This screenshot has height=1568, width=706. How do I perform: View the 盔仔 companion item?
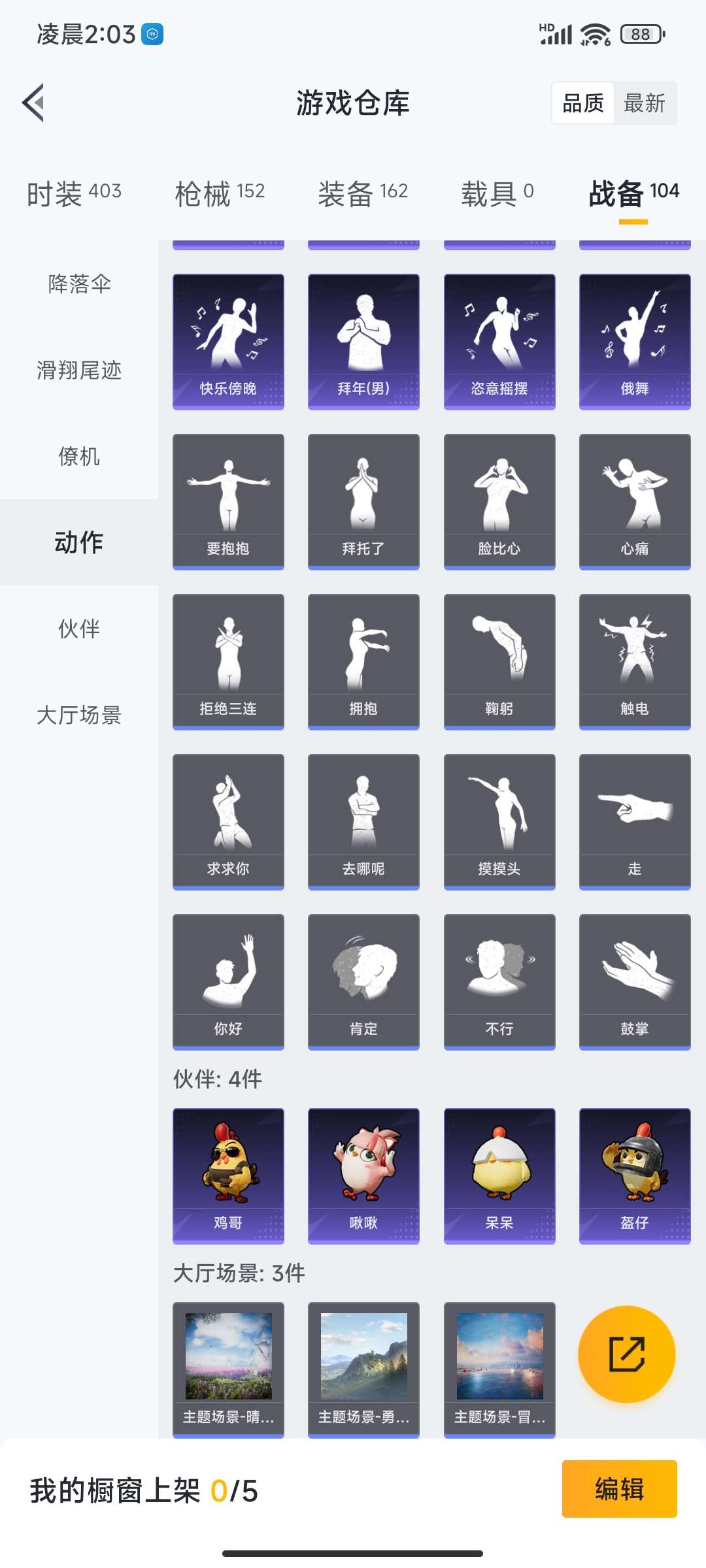click(635, 1175)
